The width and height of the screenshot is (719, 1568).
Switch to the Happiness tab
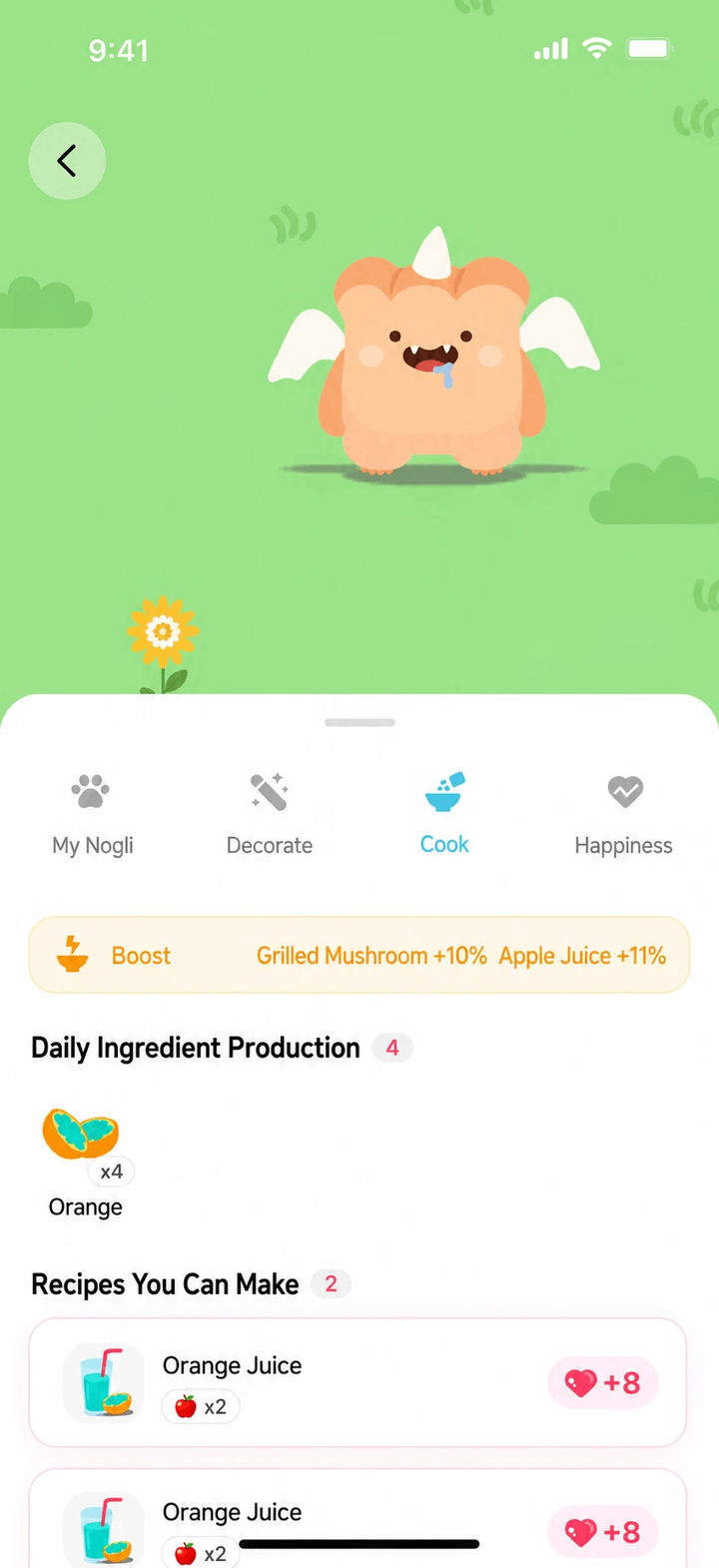point(623,815)
